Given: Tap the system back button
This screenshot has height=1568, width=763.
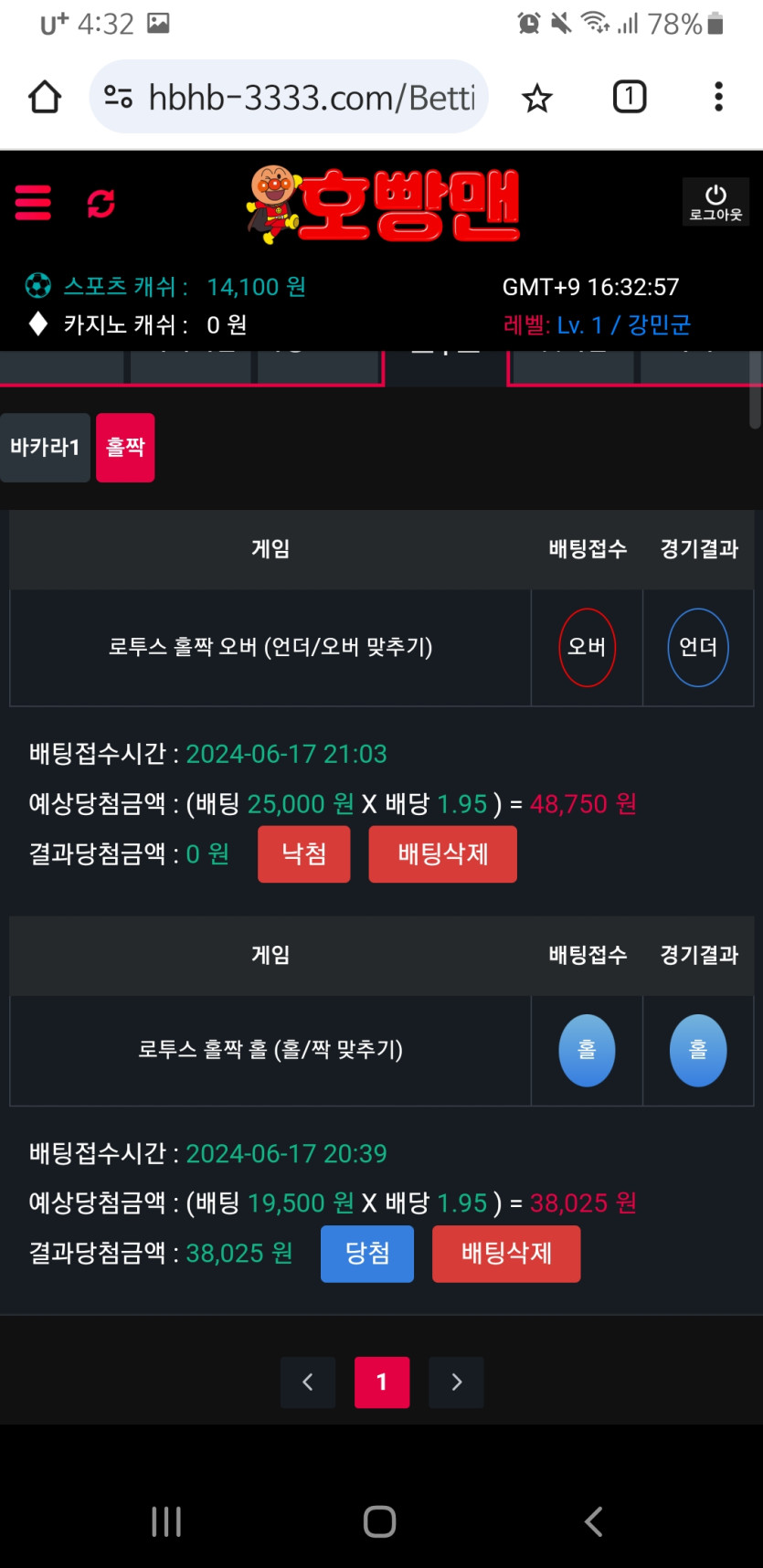Looking at the screenshot, I should [593, 1521].
